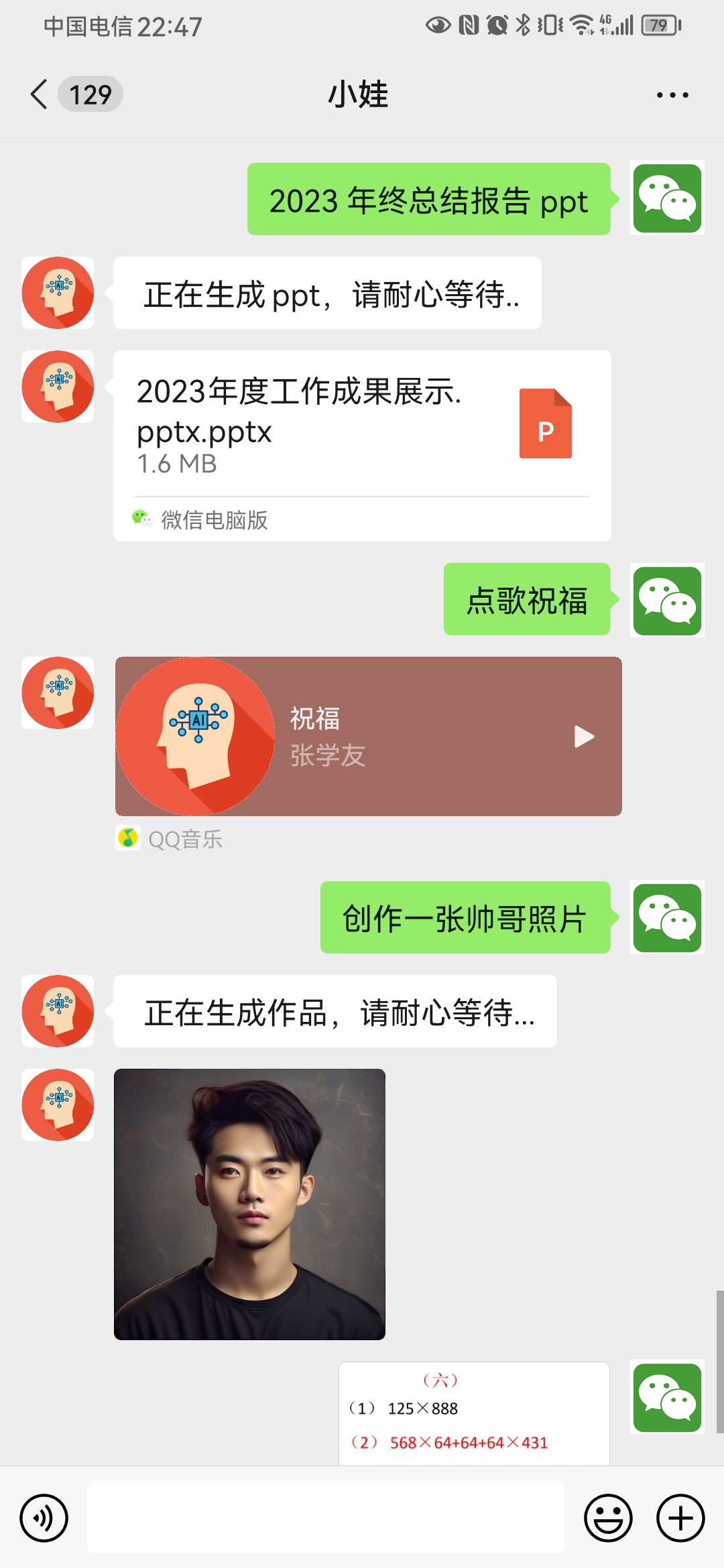View the generated handsome man photo
Image resolution: width=724 pixels, height=1568 pixels.
pyautogui.click(x=249, y=1204)
